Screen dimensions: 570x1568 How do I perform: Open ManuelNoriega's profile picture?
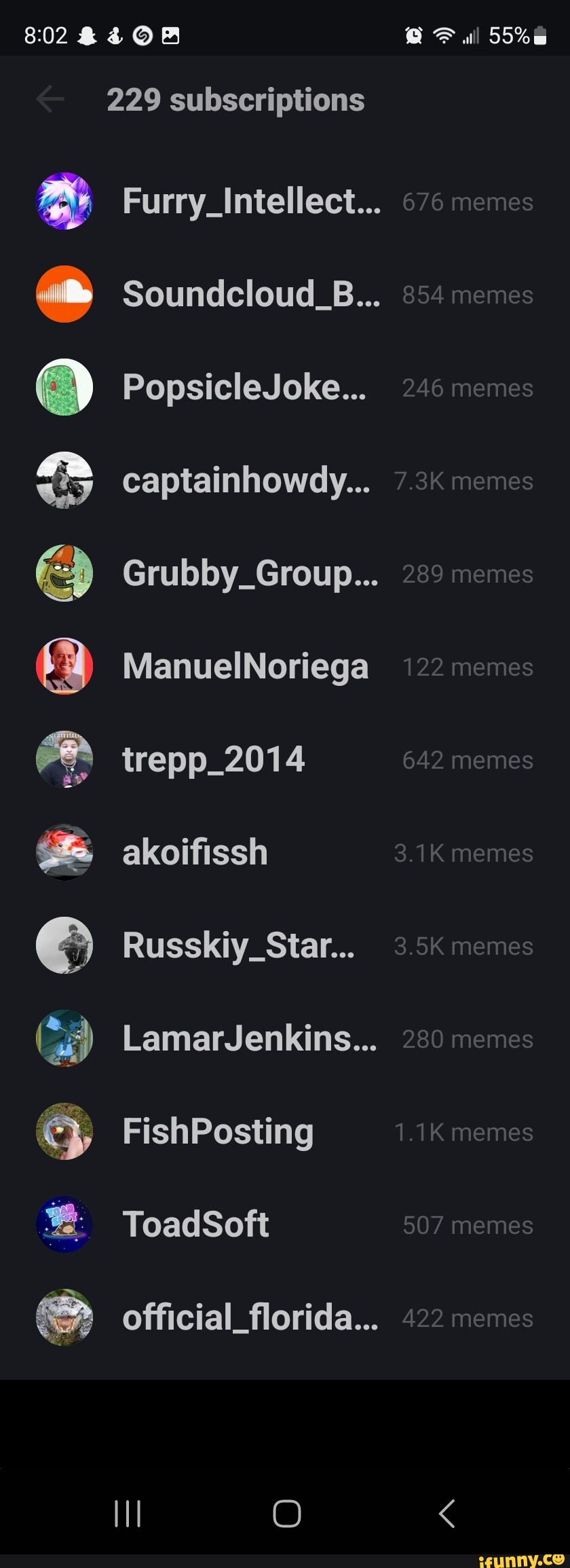64,666
